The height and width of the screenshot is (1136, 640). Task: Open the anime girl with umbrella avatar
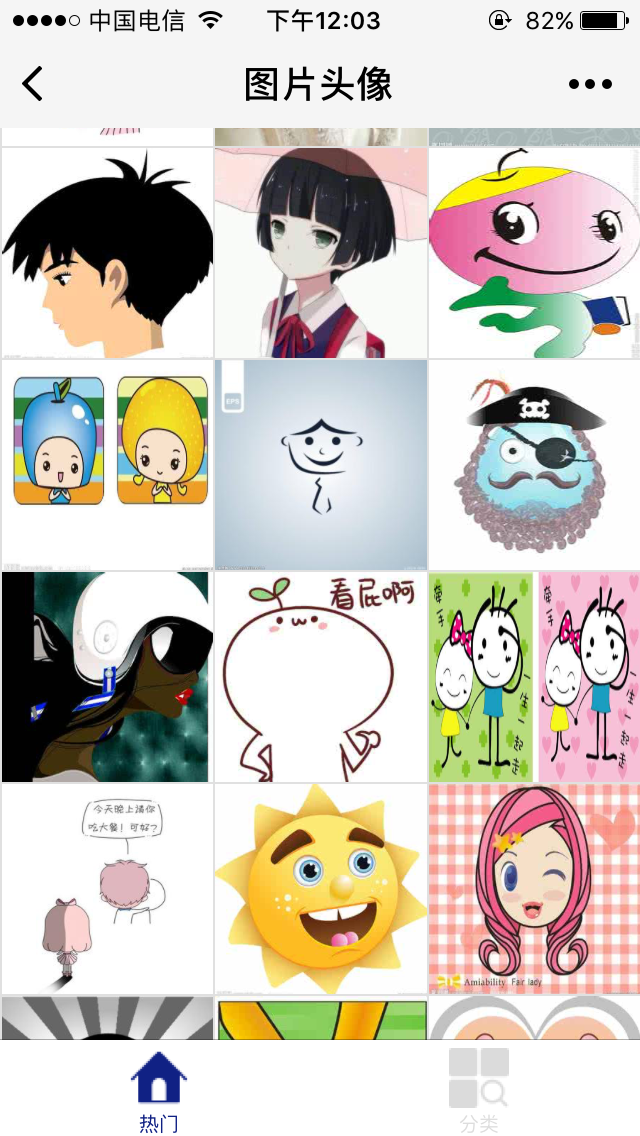[320, 253]
